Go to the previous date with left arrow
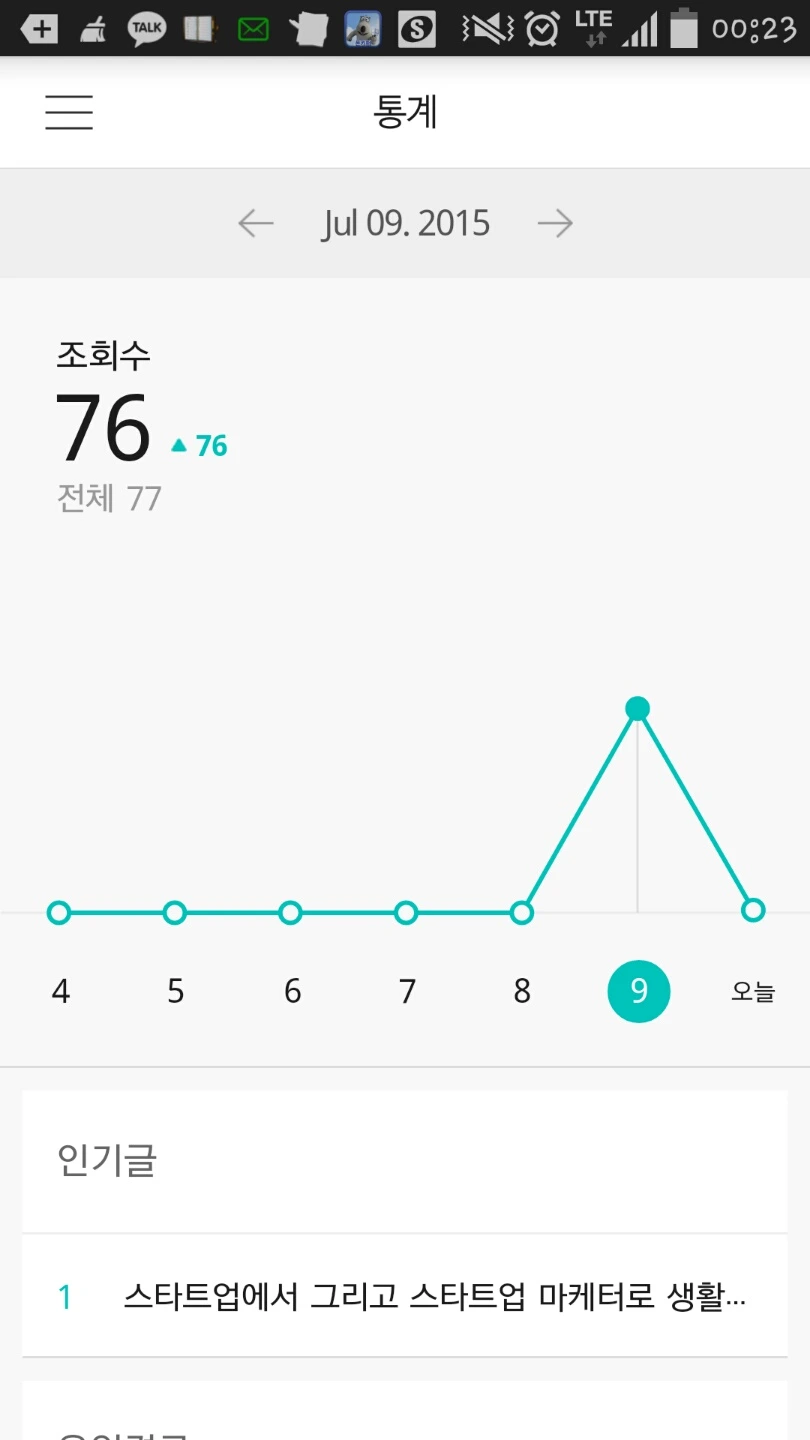 coord(256,223)
